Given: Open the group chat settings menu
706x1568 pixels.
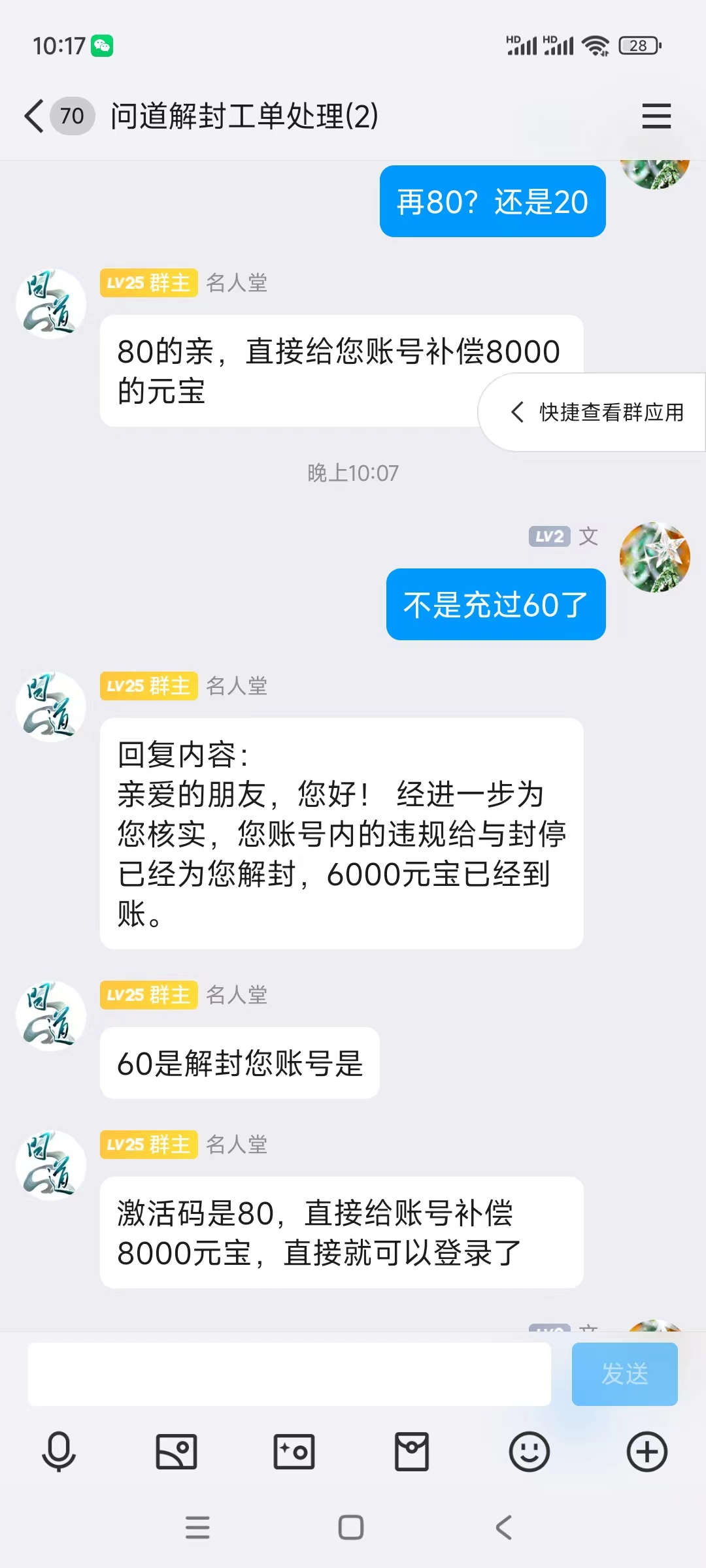Looking at the screenshot, I should tap(656, 116).
